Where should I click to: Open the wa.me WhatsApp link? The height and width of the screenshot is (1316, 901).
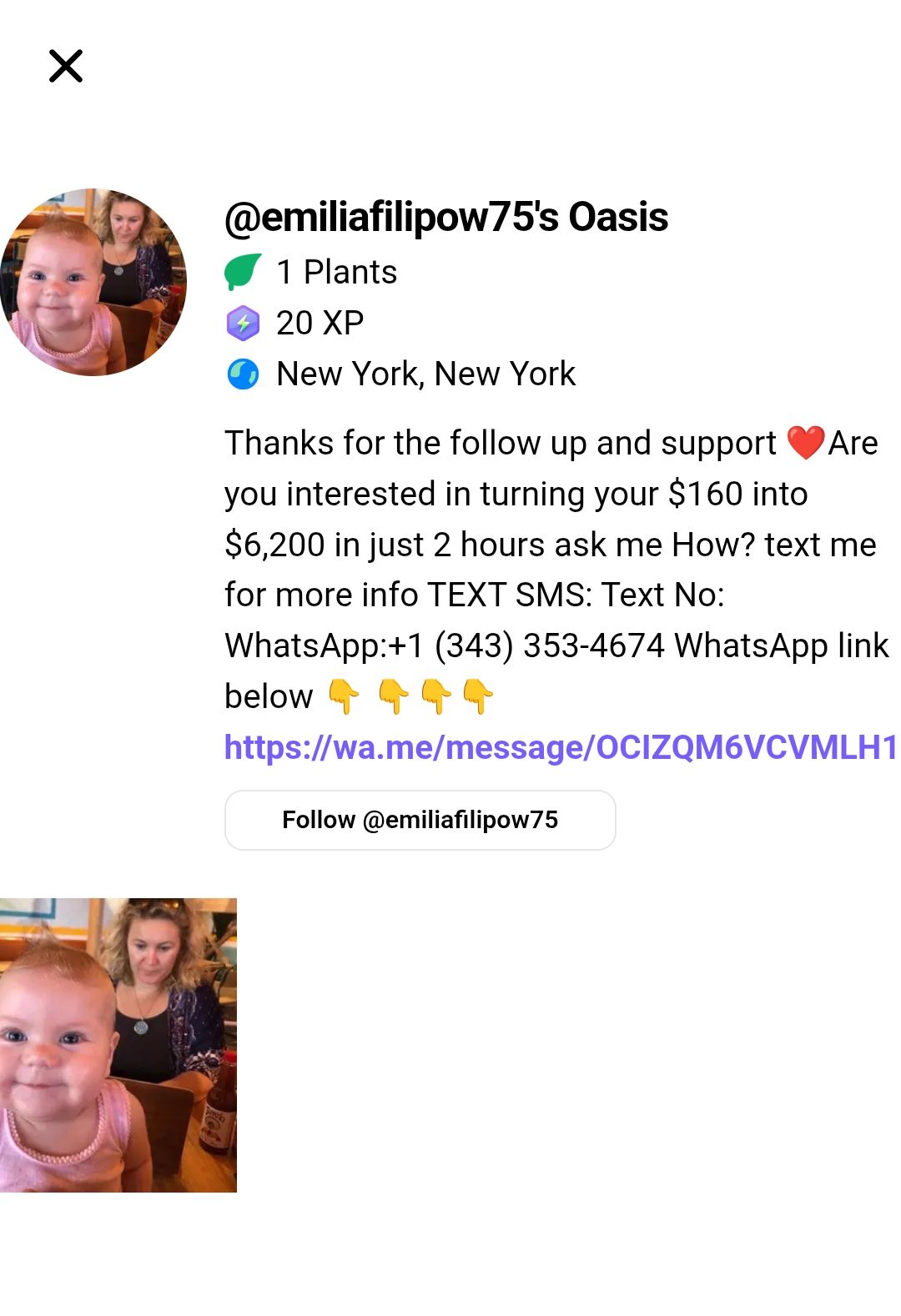pos(560,747)
